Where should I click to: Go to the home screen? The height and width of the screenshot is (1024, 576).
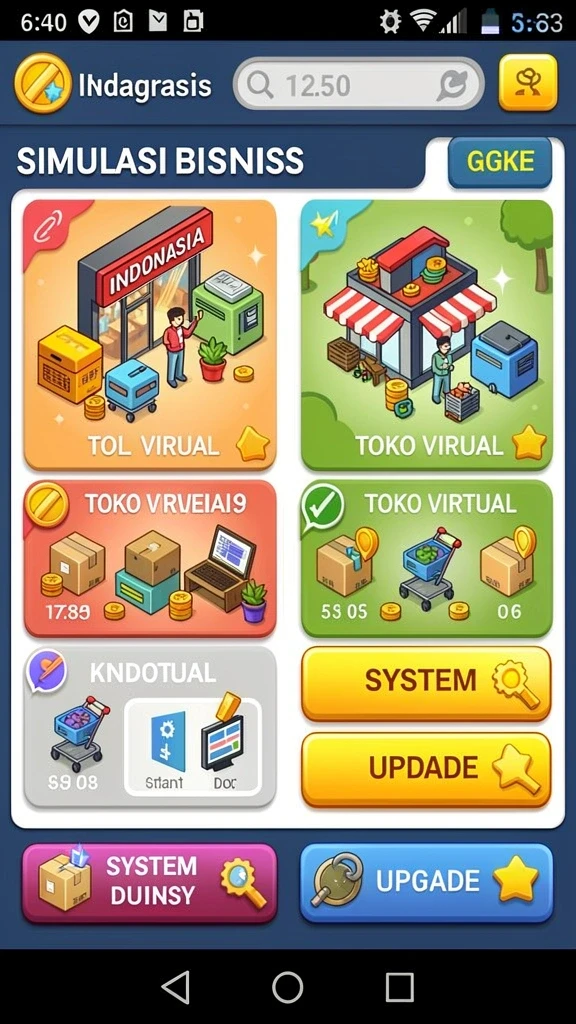287,986
